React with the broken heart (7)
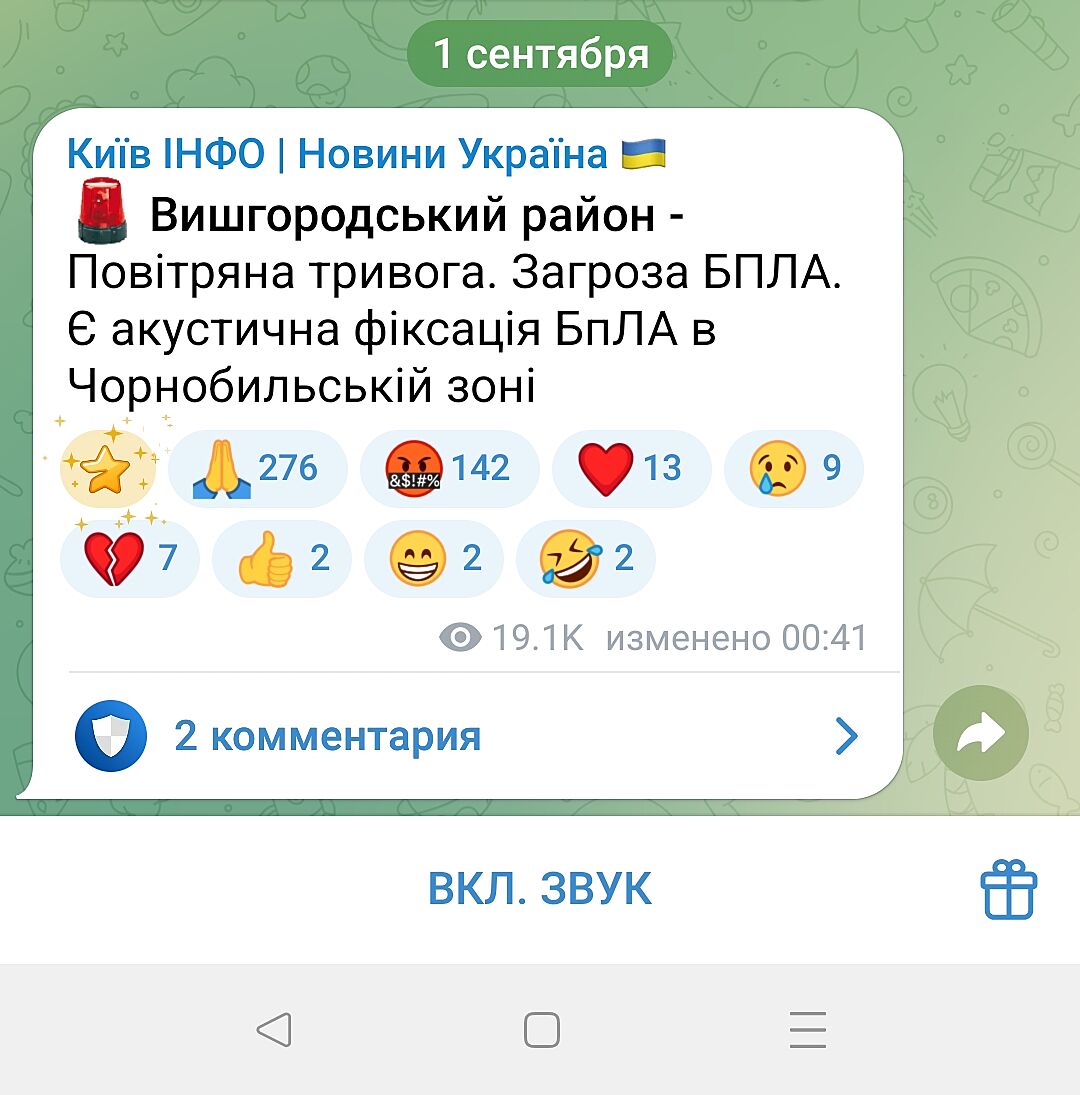This screenshot has height=1095, width=1080. [x=130, y=558]
